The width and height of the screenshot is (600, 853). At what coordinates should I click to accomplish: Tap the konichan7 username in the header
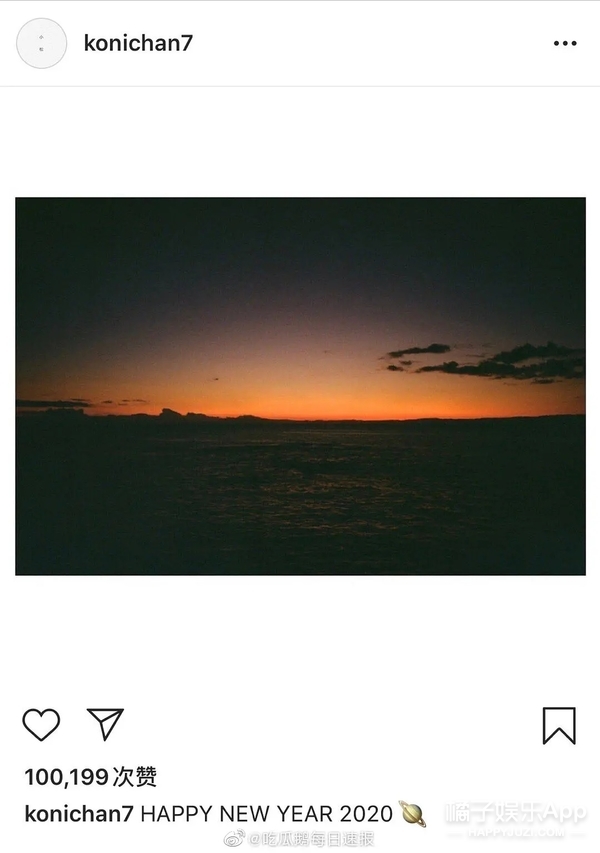[x=138, y=43]
